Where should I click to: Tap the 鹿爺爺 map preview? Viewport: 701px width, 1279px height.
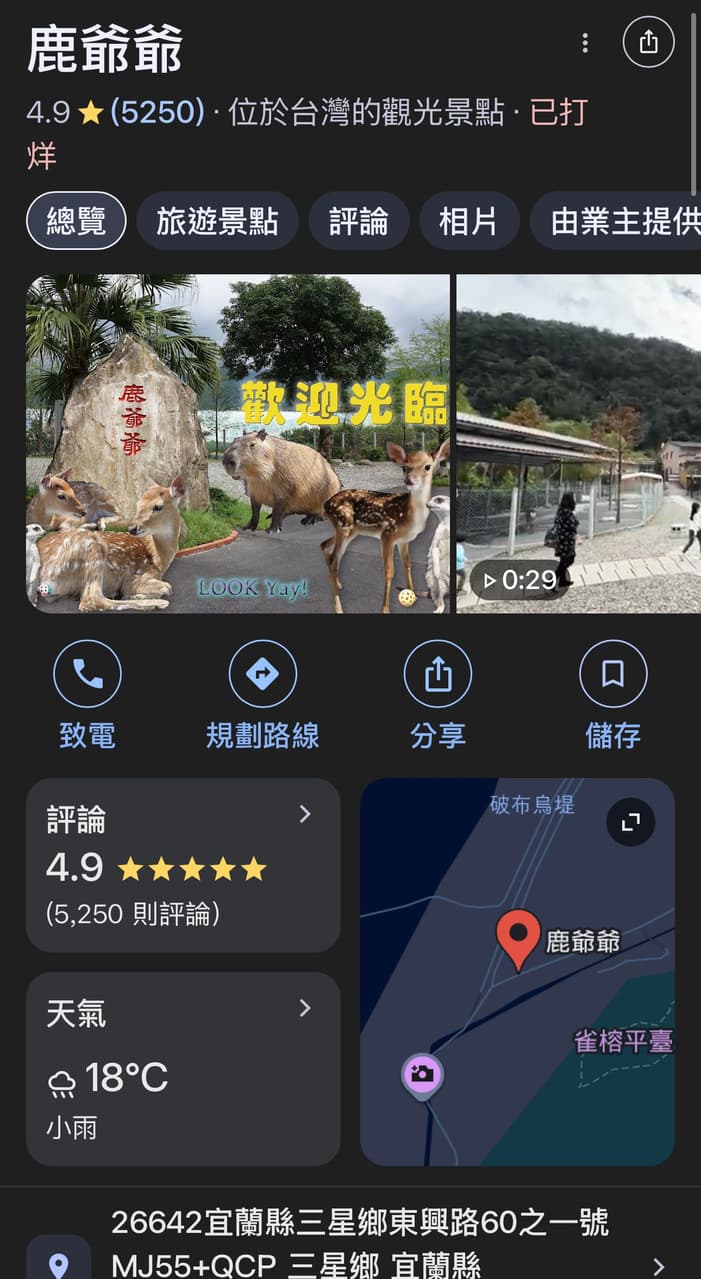[x=517, y=972]
